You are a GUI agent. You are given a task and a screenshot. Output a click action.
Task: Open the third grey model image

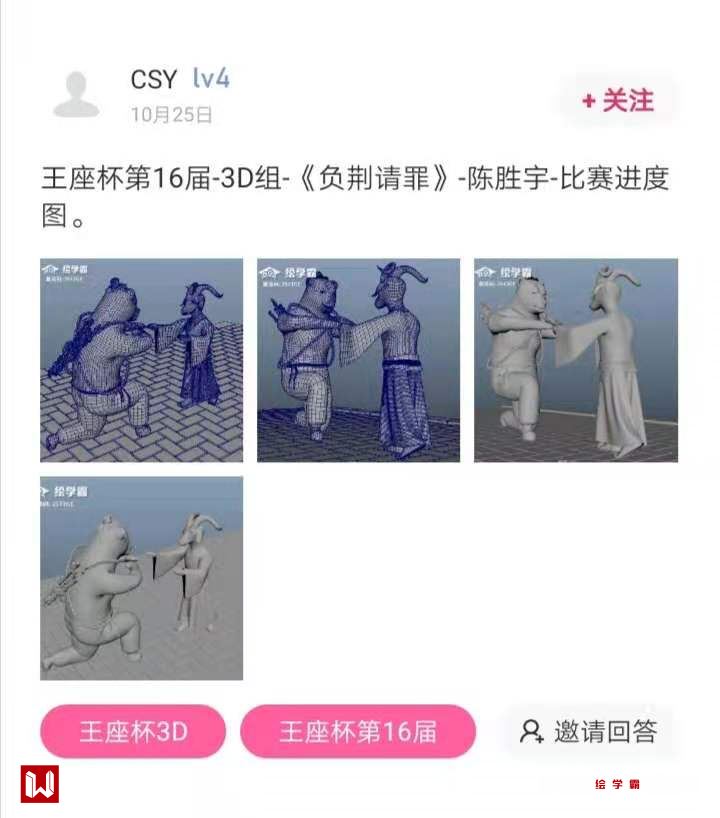pyautogui.click(x=575, y=360)
